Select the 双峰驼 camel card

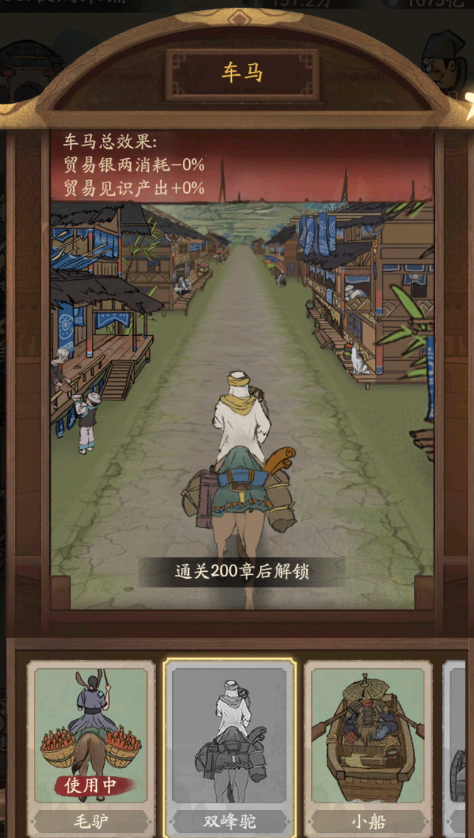click(x=230, y=748)
